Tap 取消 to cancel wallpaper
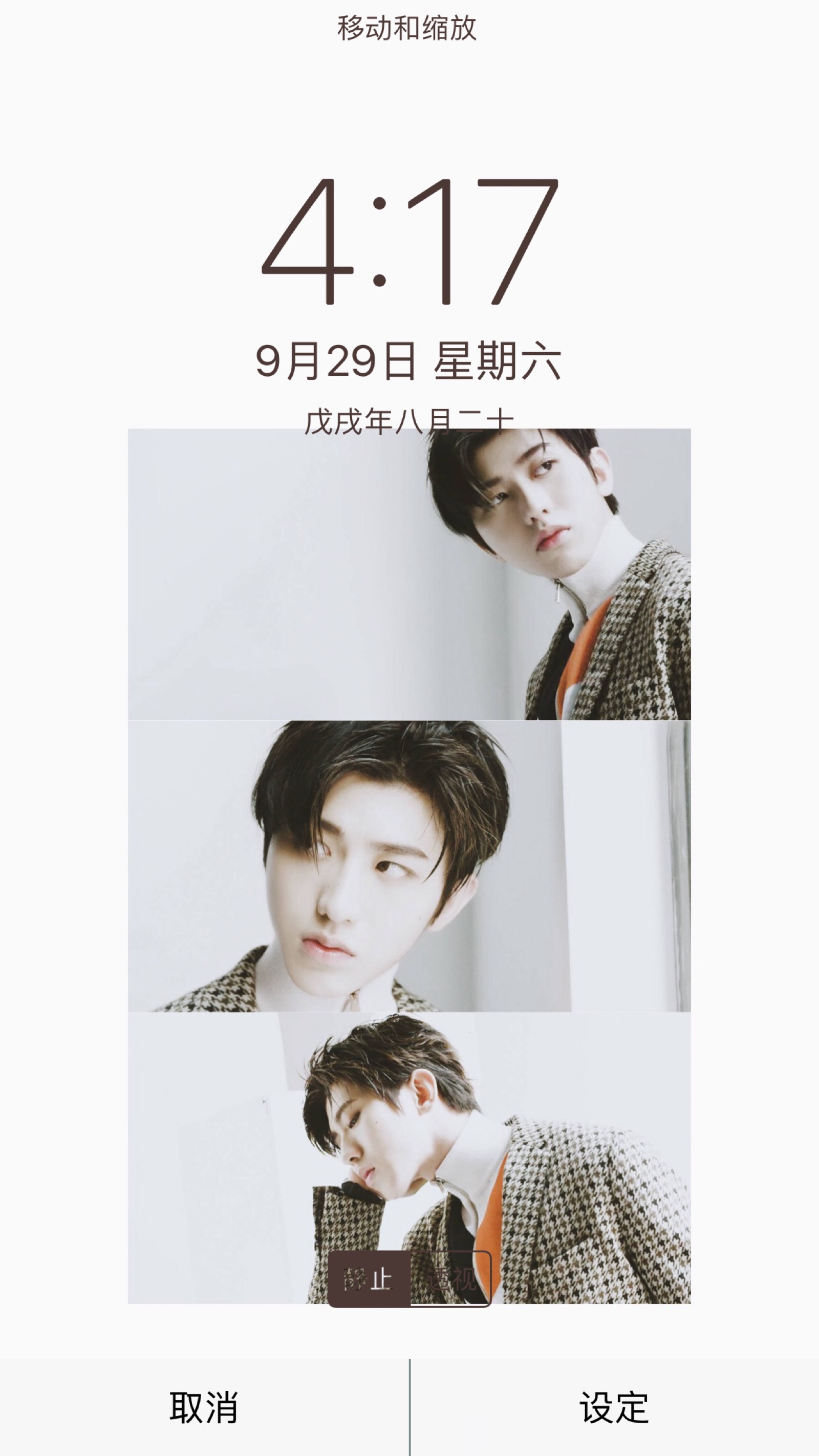This screenshot has width=819, height=1456. tap(204, 1407)
